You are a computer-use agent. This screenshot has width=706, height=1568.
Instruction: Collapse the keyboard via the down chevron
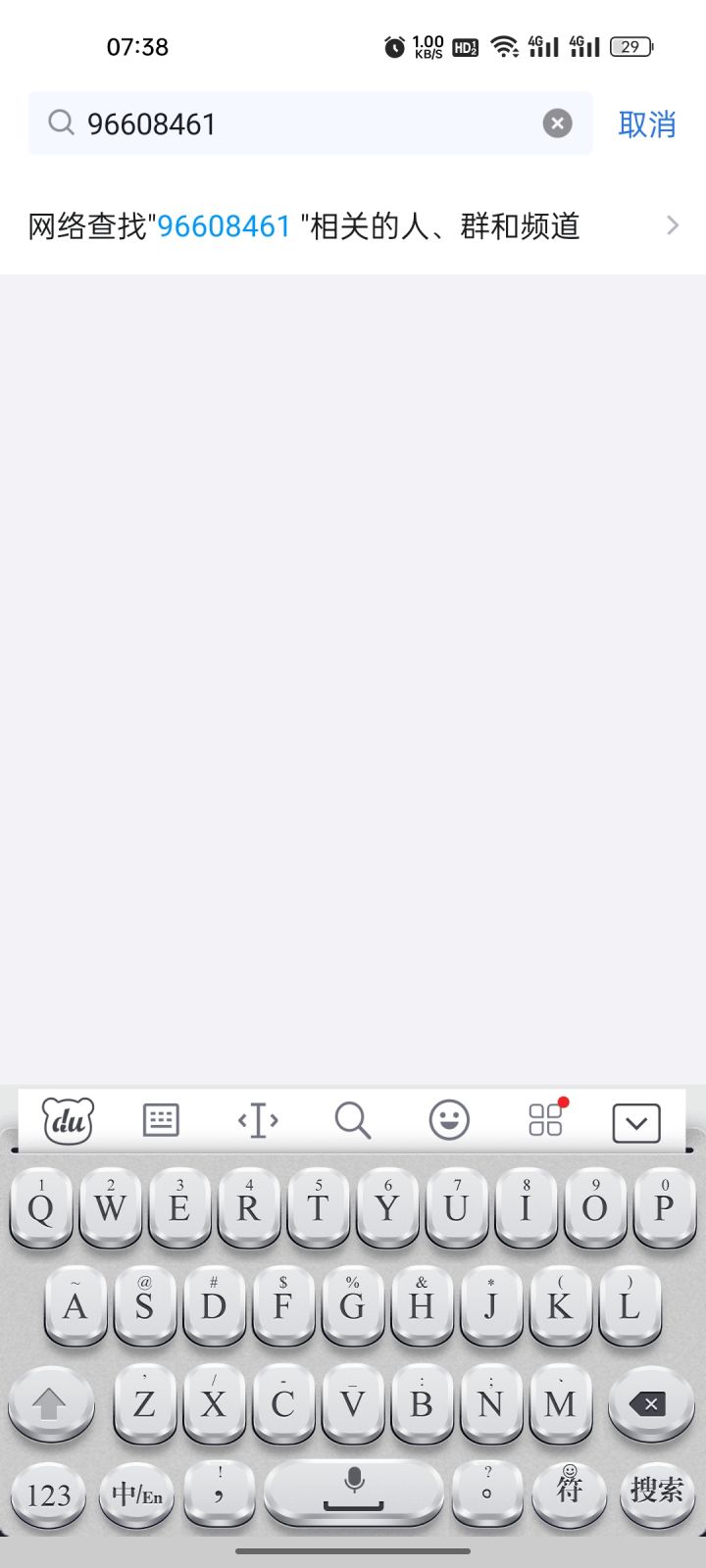[x=635, y=1123]
